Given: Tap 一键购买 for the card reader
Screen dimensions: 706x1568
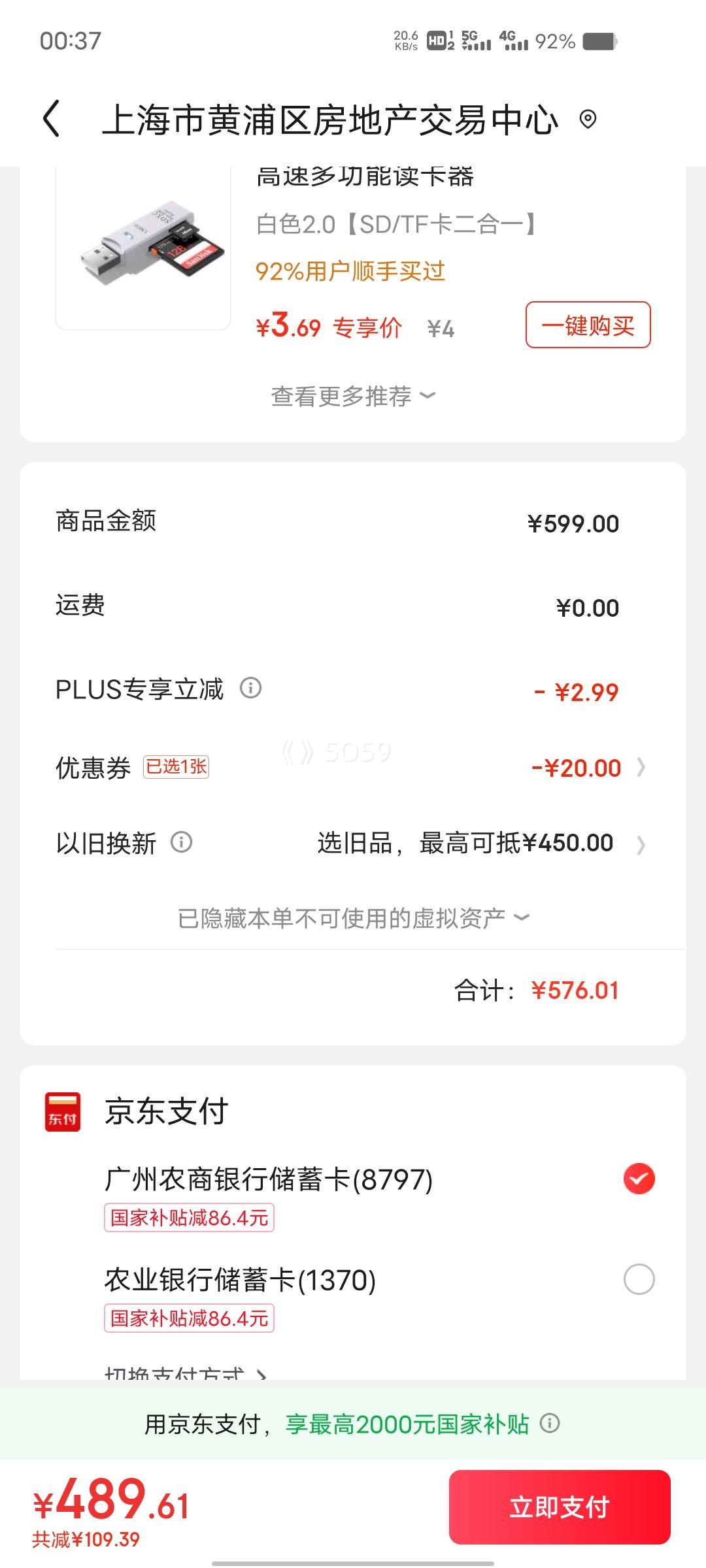Looking at the screenshot, I should (x=588, y=325).
